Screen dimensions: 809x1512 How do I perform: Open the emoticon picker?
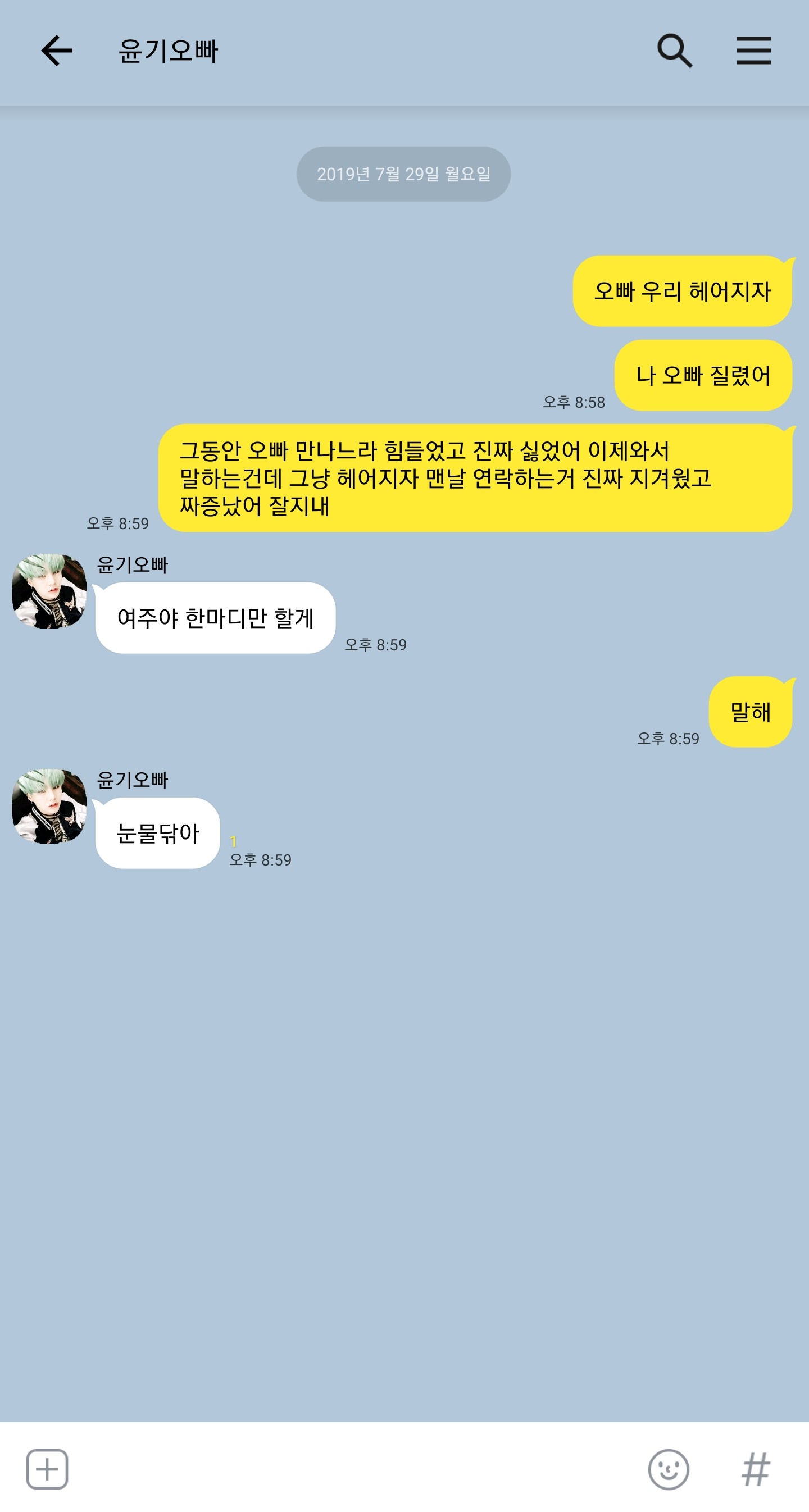pos(668,1469)
